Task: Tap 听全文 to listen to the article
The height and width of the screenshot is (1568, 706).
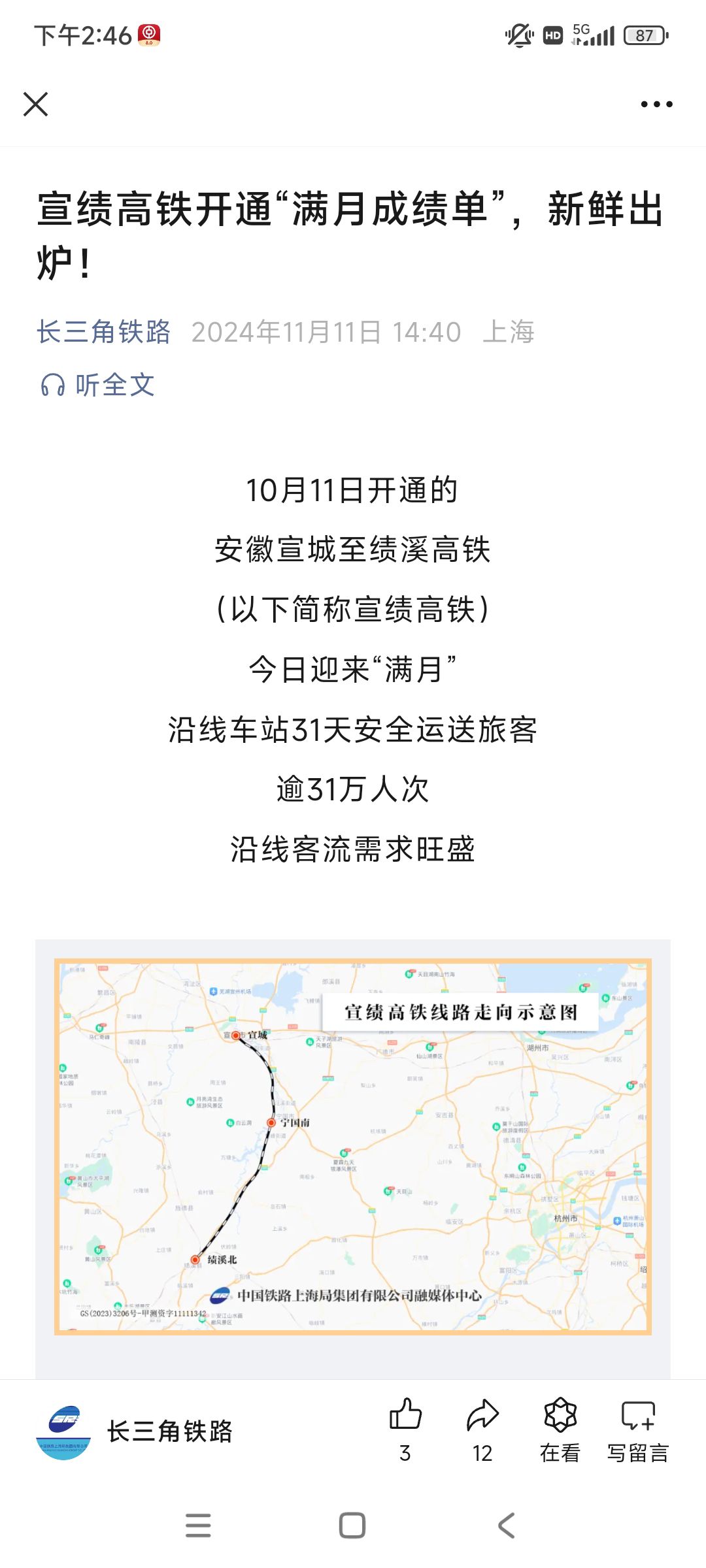Action: [x=98, y=385]
